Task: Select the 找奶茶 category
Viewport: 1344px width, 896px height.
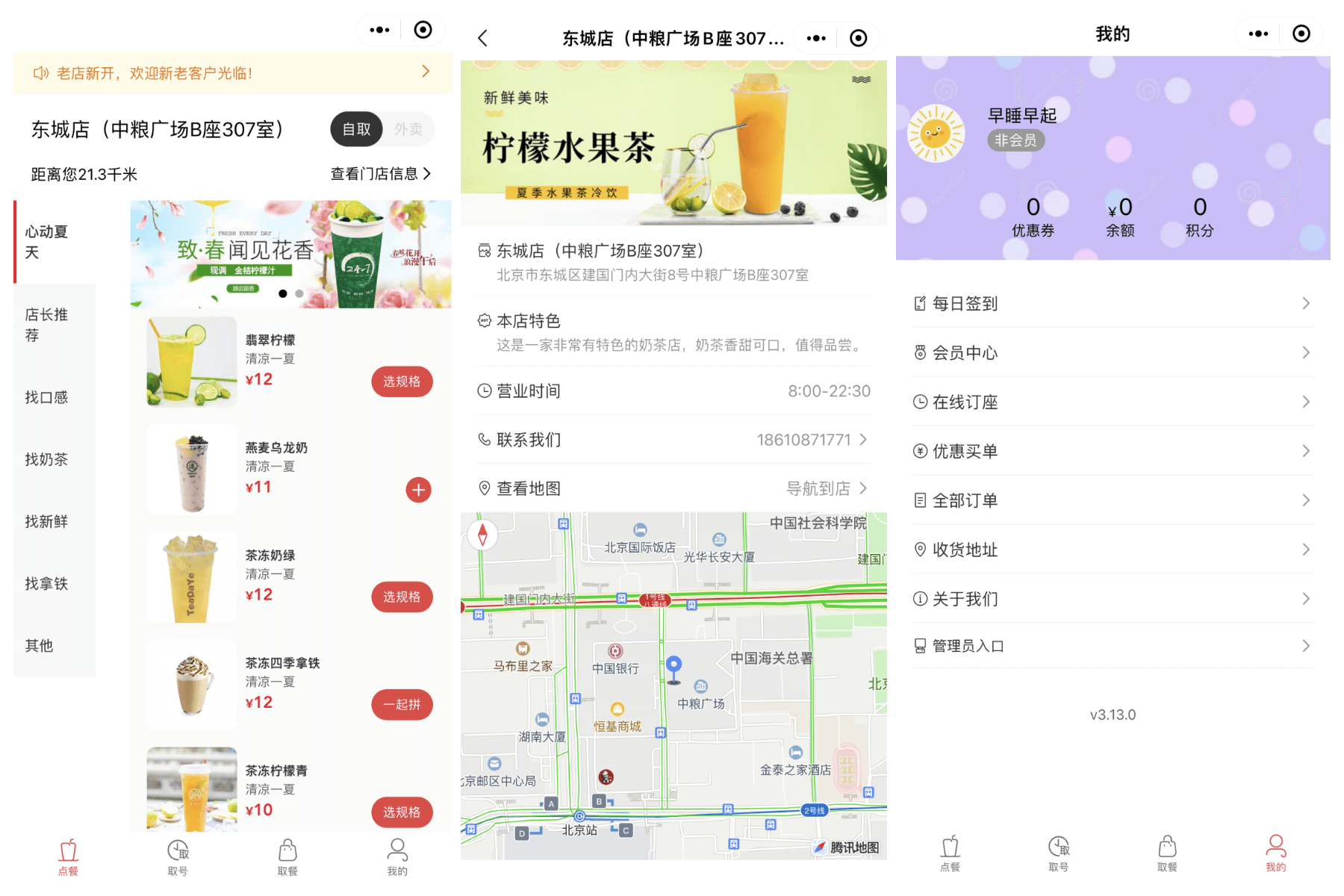Action: tap(47, 459)
